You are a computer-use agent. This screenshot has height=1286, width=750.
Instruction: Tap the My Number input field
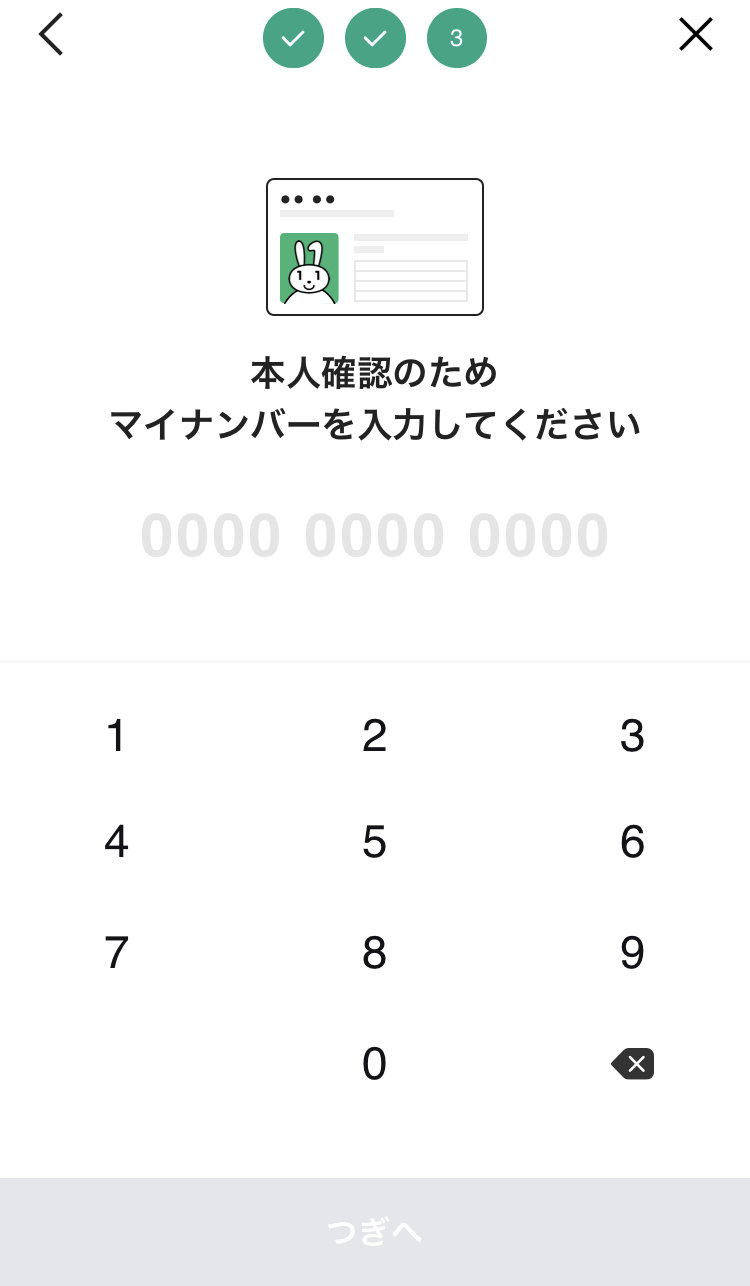[x=374, y=537]
